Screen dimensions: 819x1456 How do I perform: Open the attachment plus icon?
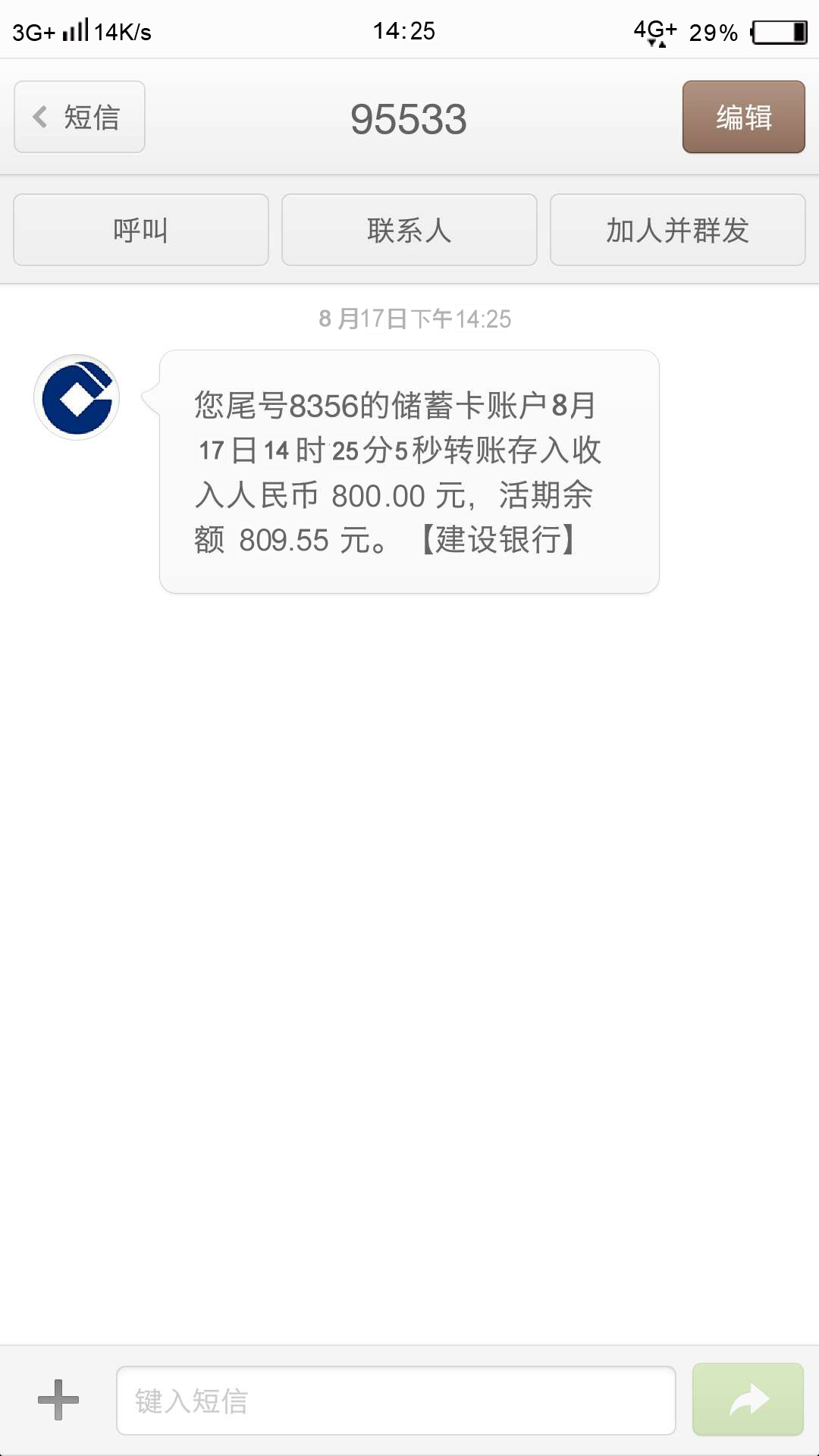tap(58, 1400)
